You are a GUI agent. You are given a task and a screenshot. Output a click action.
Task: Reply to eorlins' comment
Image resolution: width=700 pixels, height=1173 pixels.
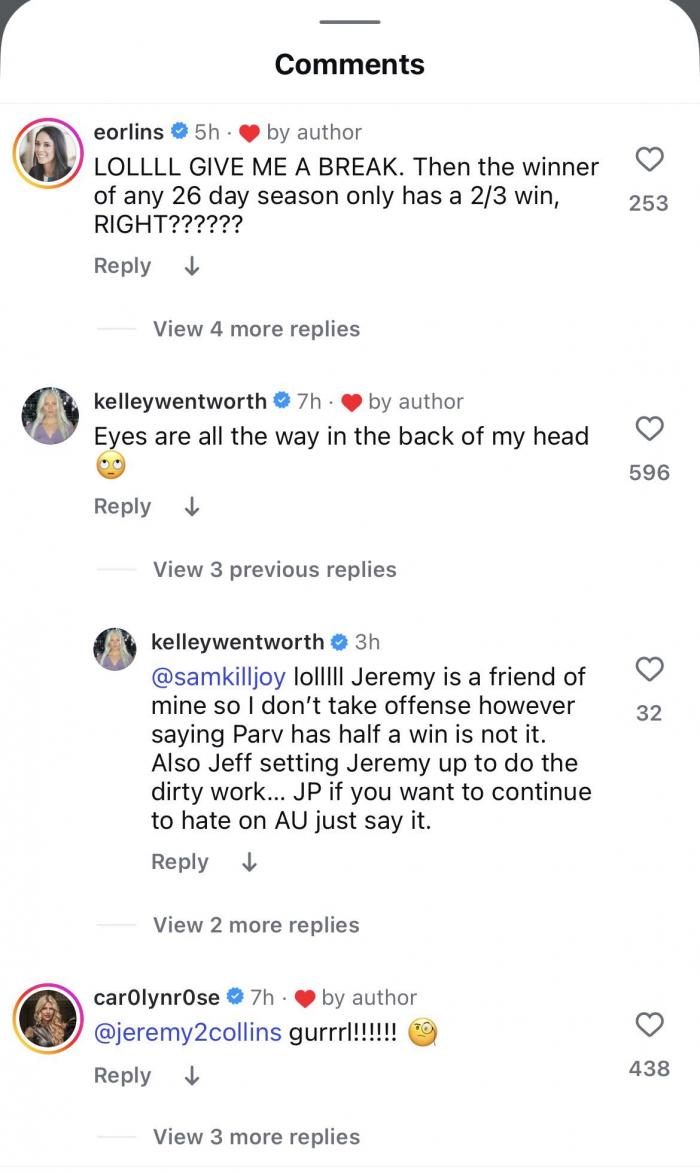tap(122, 266)
